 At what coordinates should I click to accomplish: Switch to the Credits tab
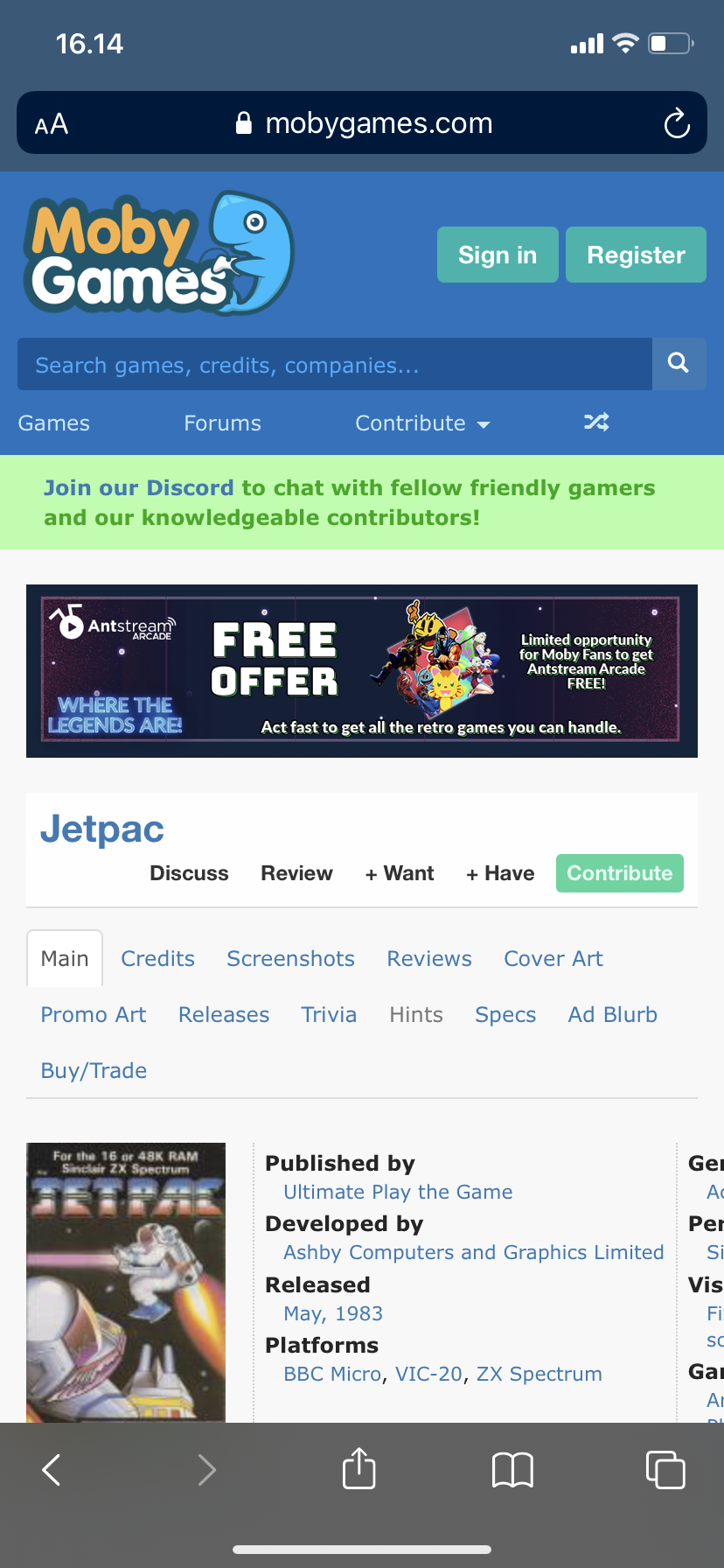click(157, 959)
